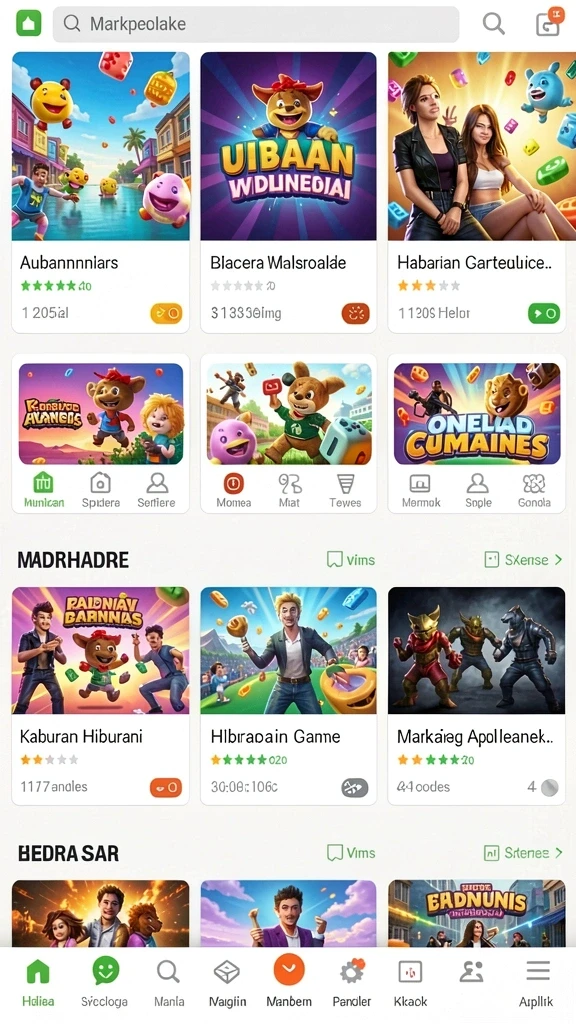
Task: Tap the green home logo at the top left
Action: click(28, 24)
